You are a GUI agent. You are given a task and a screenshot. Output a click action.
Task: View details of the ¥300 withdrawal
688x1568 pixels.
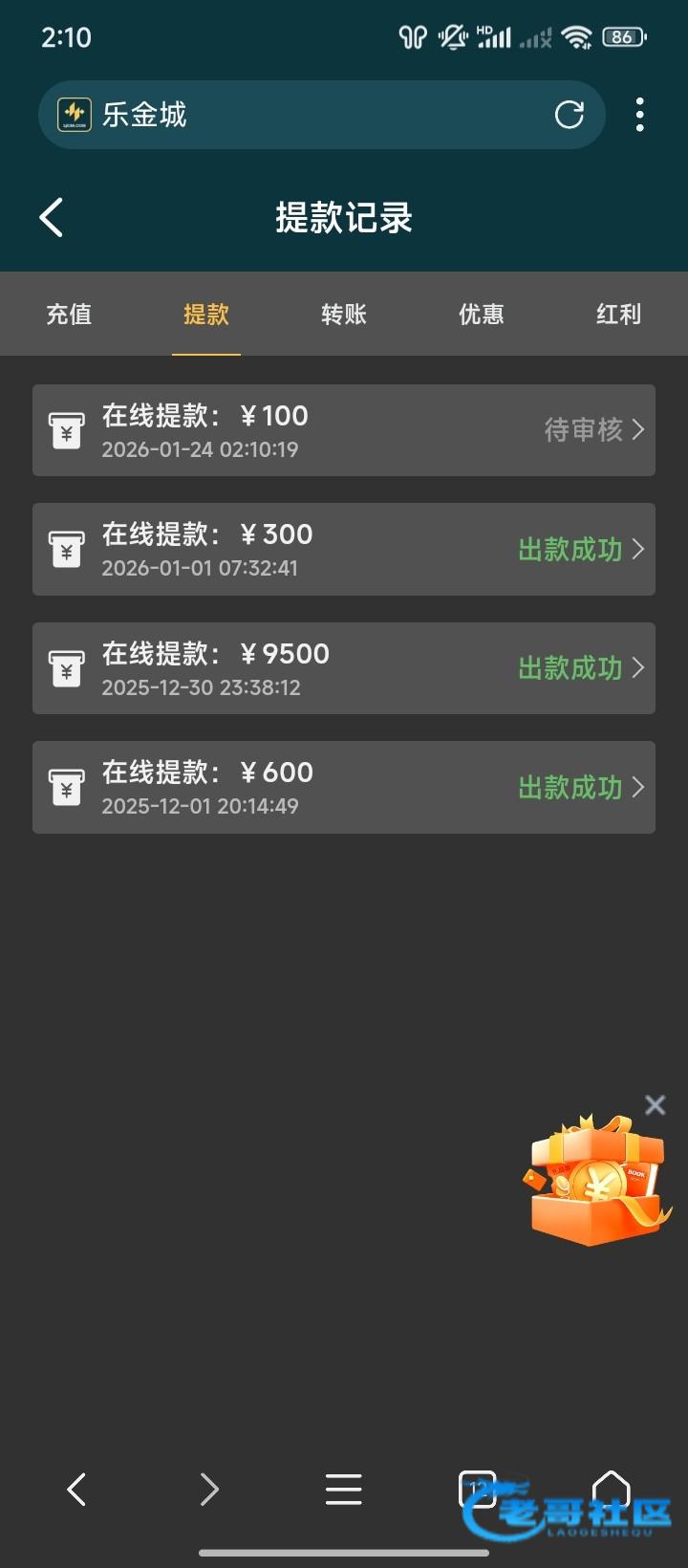point(344,549)
